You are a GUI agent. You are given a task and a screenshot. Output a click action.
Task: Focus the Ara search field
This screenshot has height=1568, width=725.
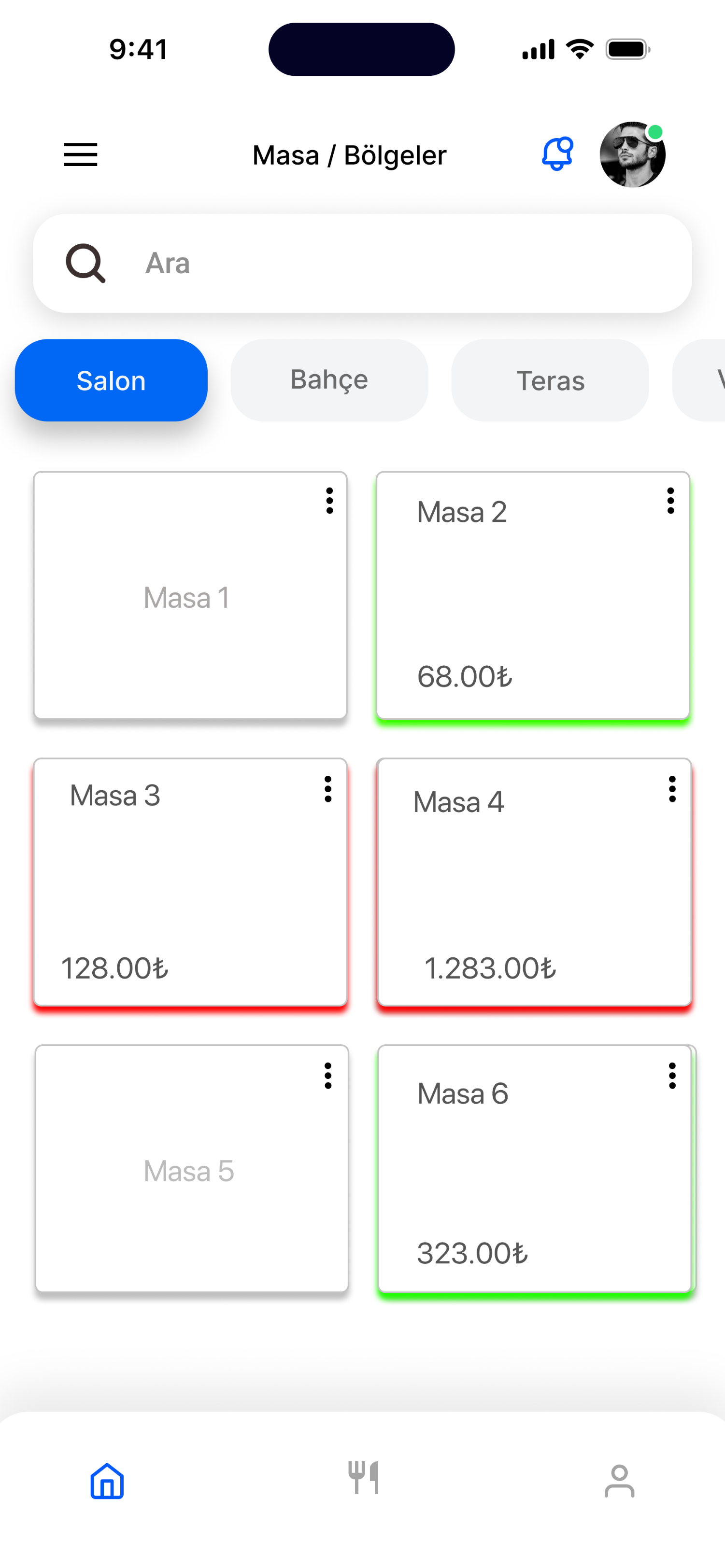point(362,264)
